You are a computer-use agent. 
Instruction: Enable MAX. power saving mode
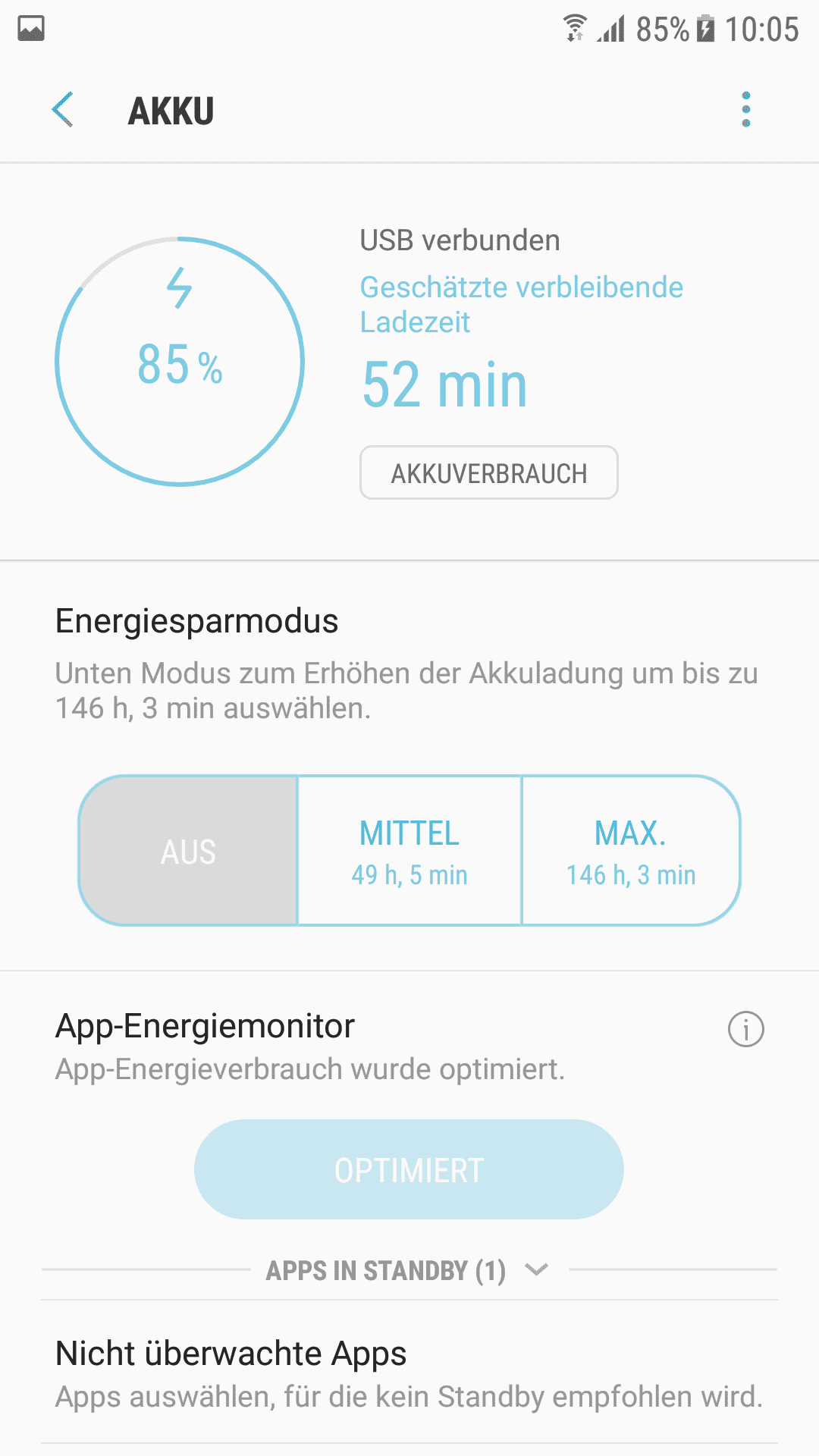tap(631, 851)
